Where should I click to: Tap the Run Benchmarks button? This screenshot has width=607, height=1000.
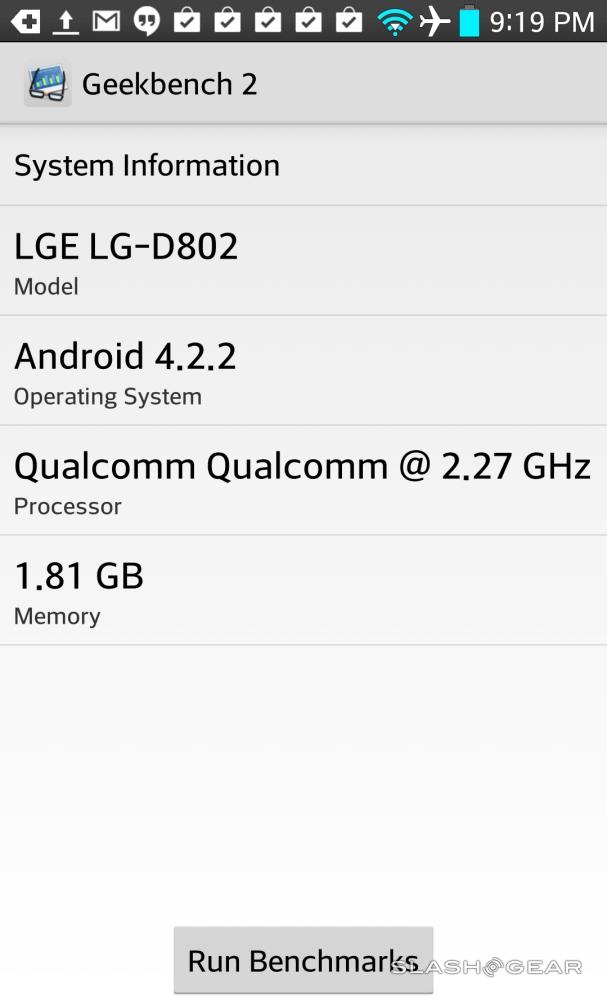pyautogui.click(x=303, y=962)
